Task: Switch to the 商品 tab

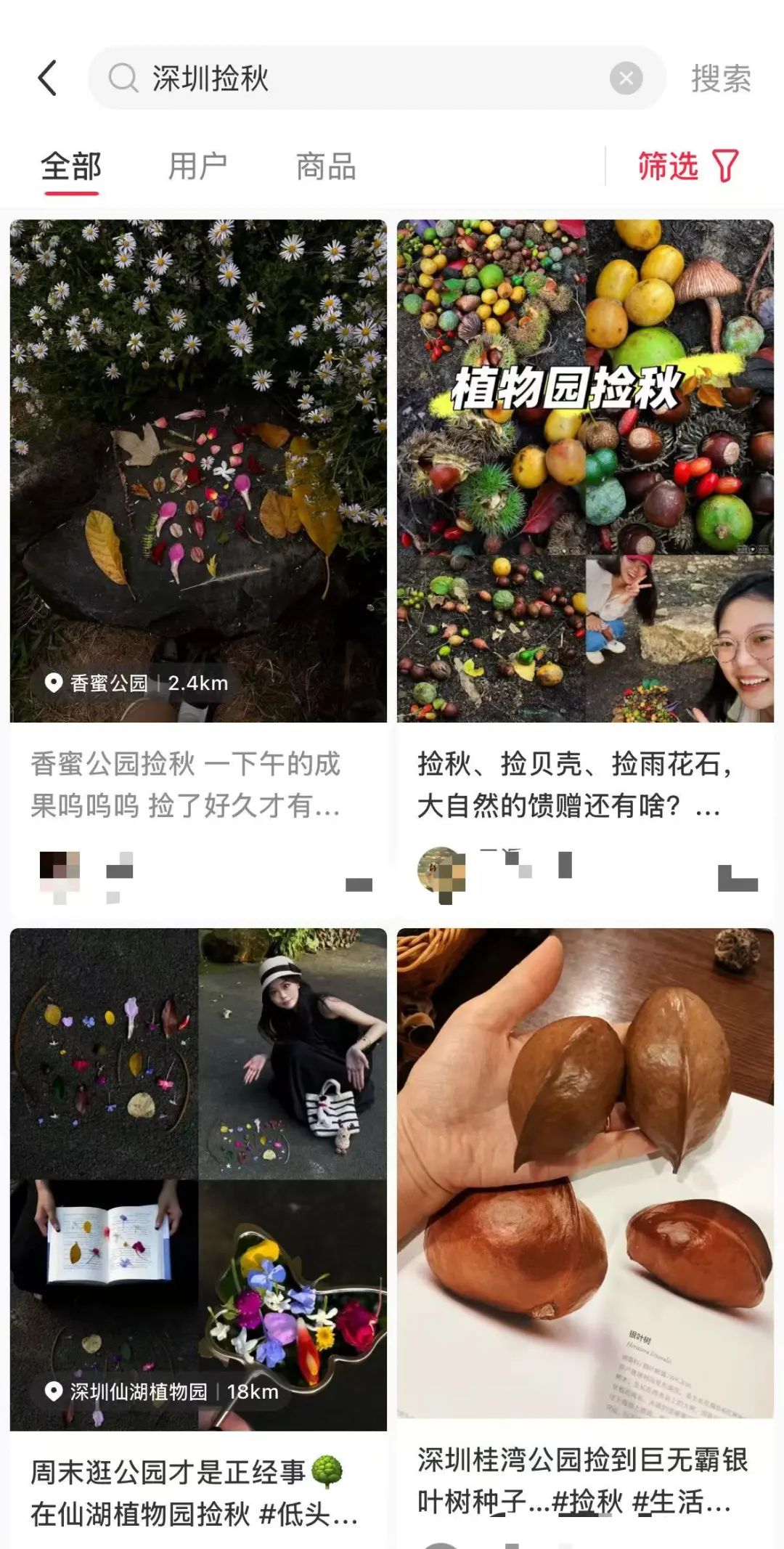Action: [326, 167]
